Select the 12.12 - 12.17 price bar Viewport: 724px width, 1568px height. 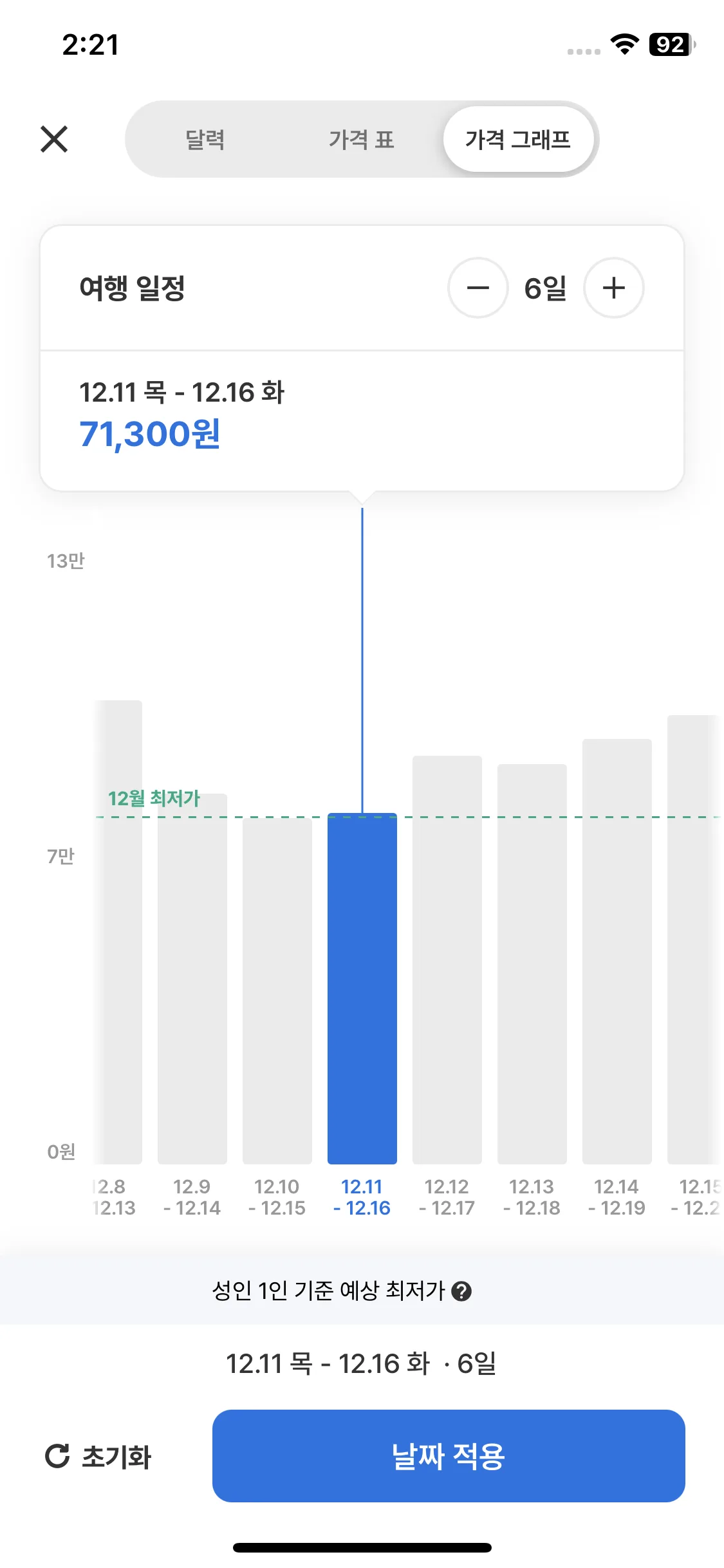447,960
